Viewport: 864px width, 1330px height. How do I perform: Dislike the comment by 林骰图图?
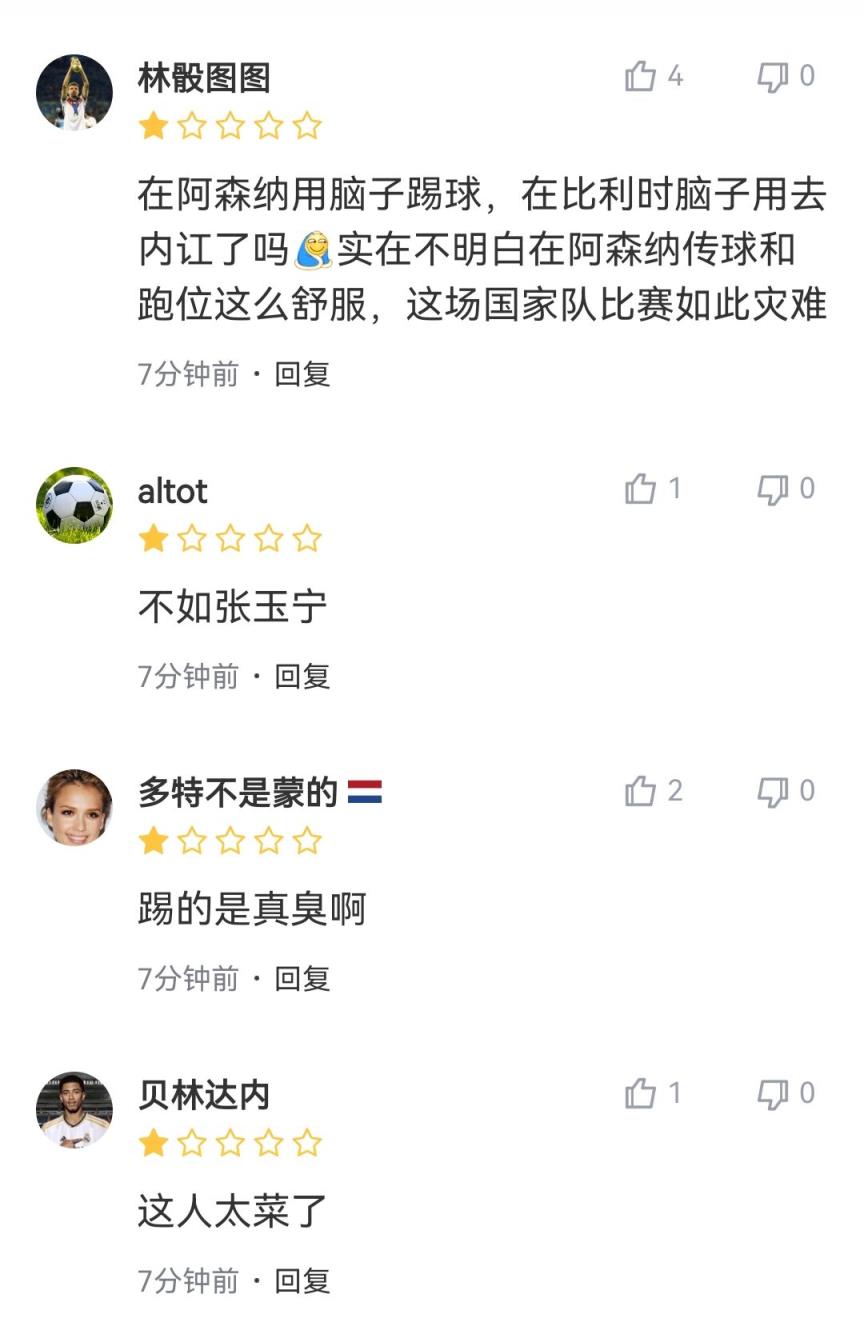pyautogui.click(x=773, y=76)
